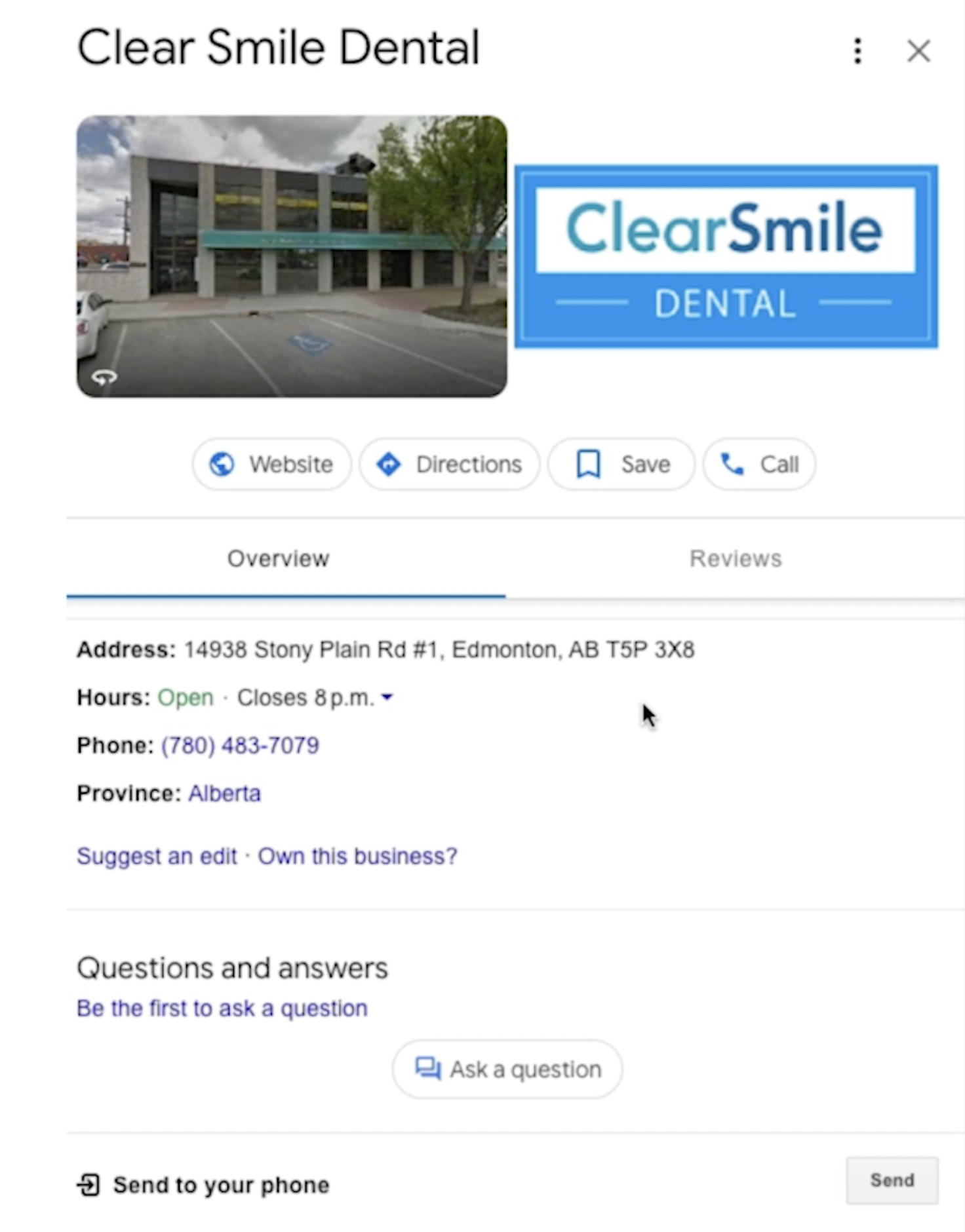Open the Alberta province link
The image size is (965, 1232).
[x=225, y=794]
